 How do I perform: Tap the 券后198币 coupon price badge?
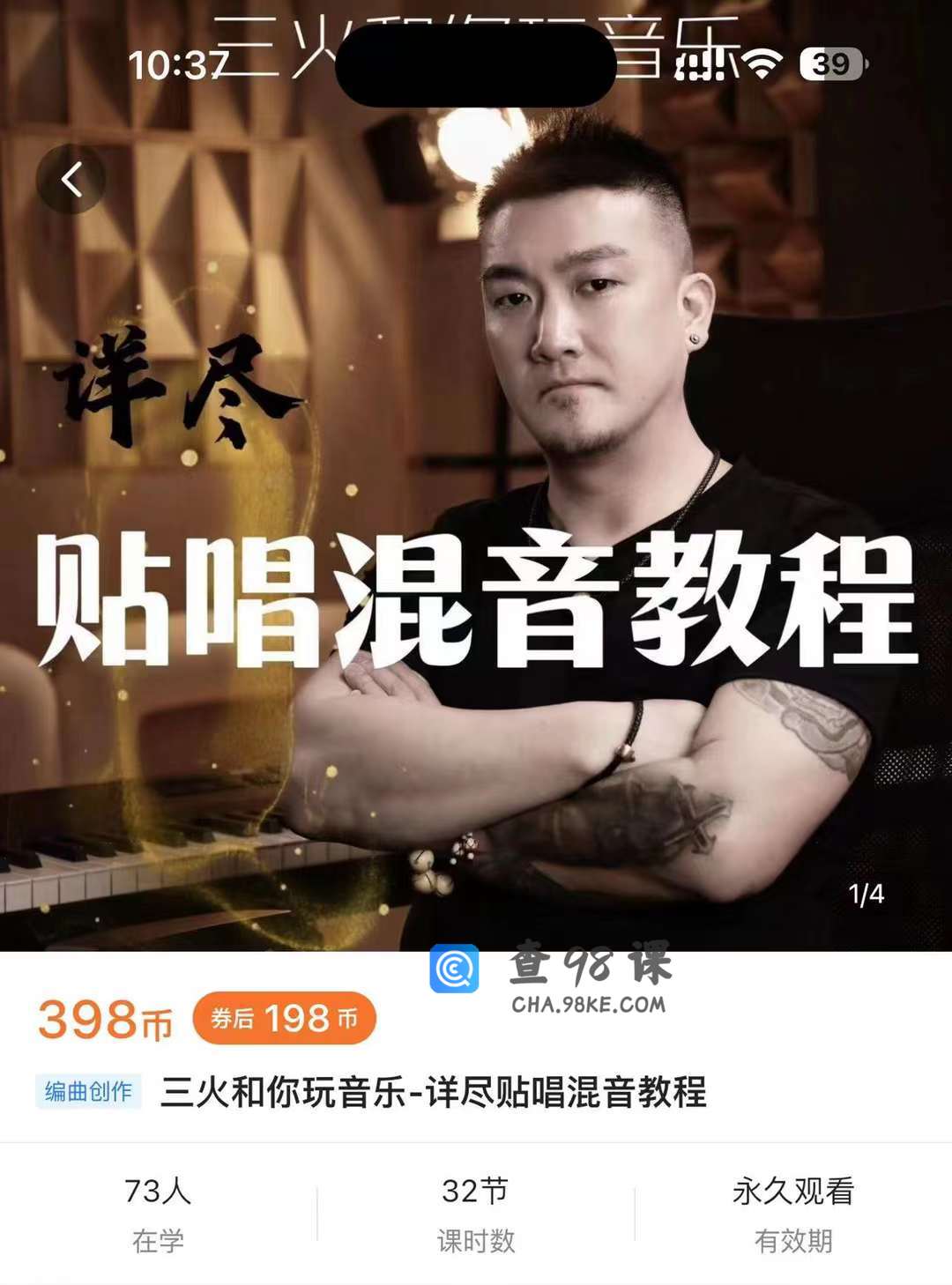284,1018
